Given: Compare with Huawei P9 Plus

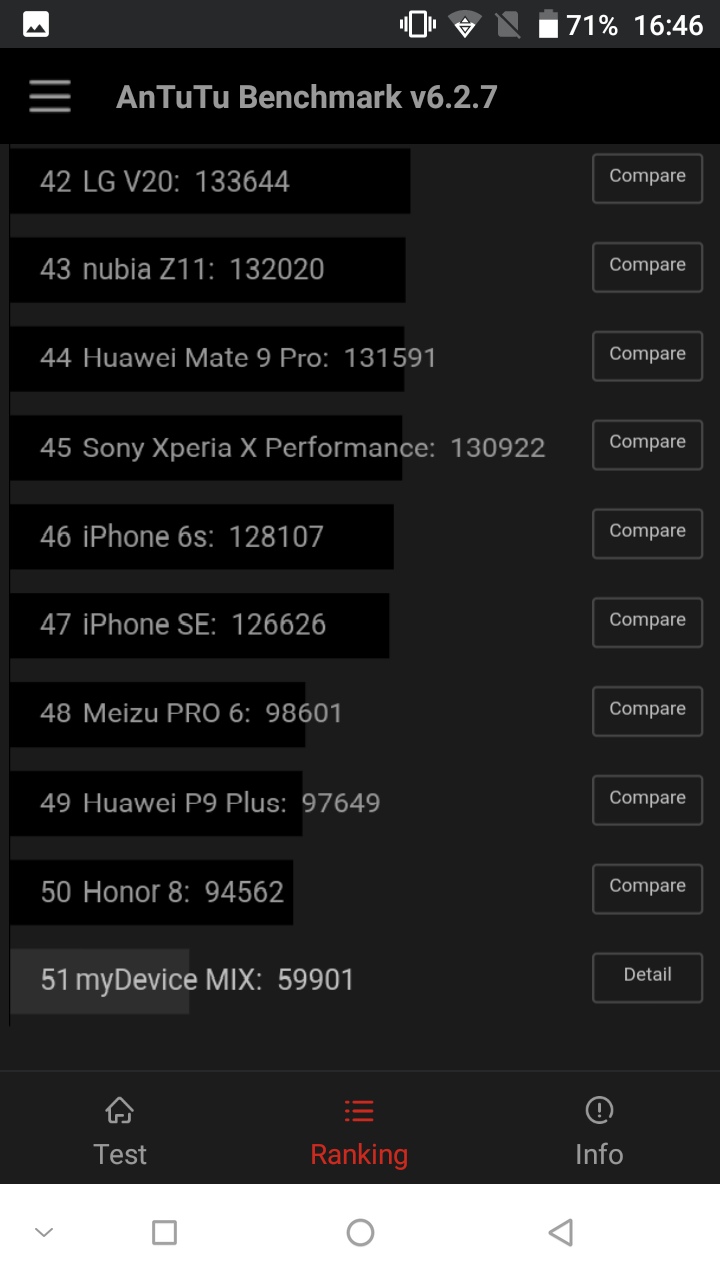Looking at the screenshot, I should click(x=647, y=800).
